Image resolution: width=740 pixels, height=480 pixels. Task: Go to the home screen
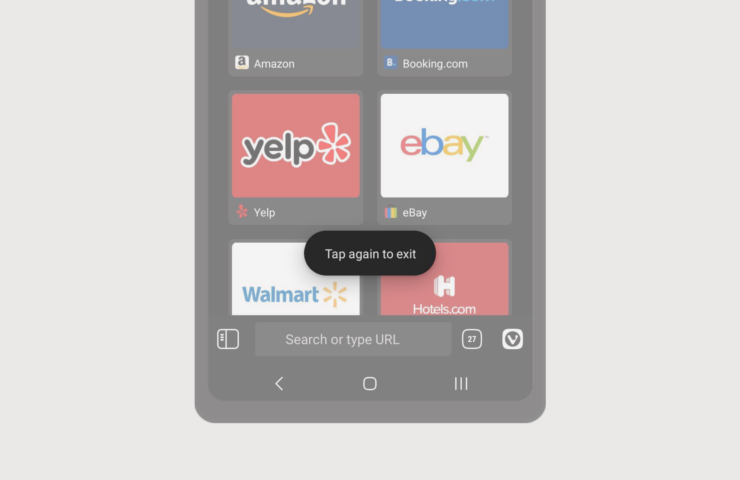tap(370, 383)
